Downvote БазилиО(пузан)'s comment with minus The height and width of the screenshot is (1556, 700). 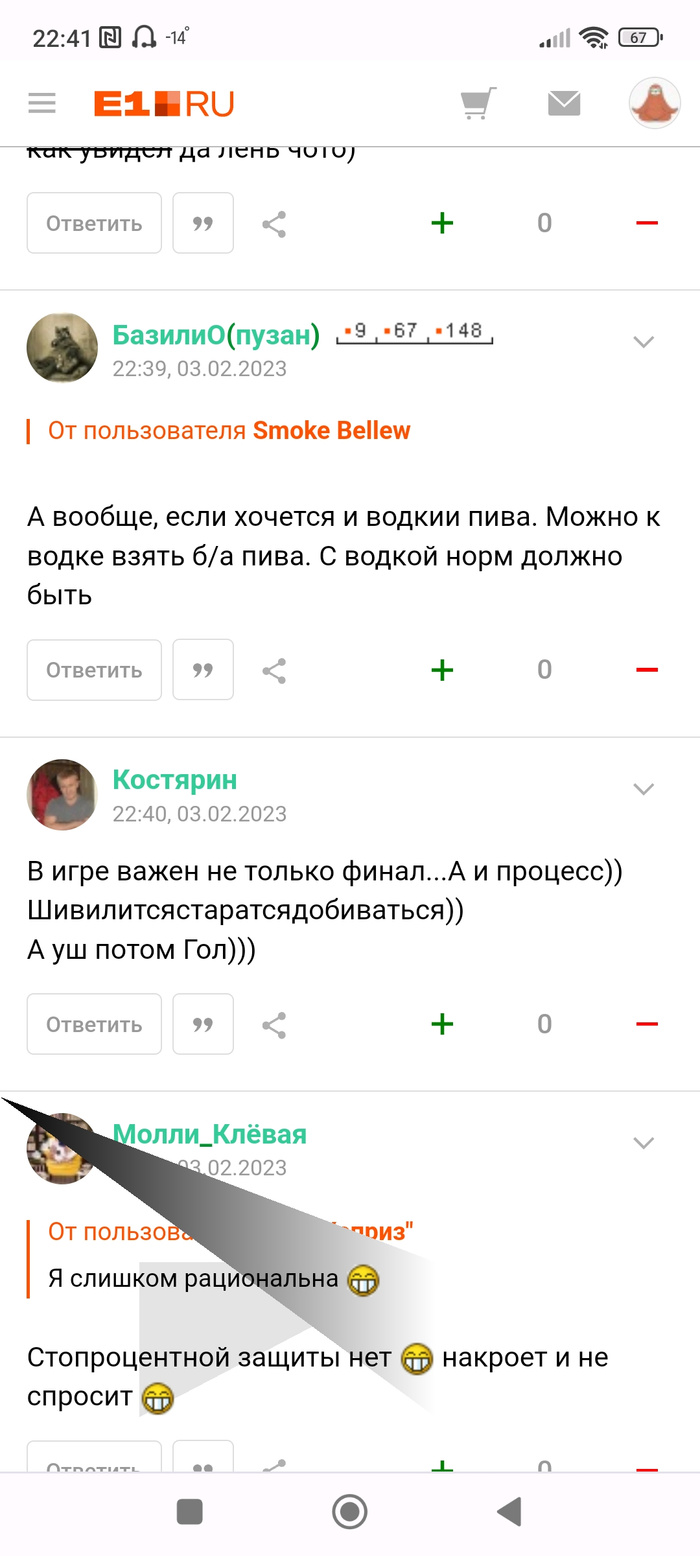647,670
